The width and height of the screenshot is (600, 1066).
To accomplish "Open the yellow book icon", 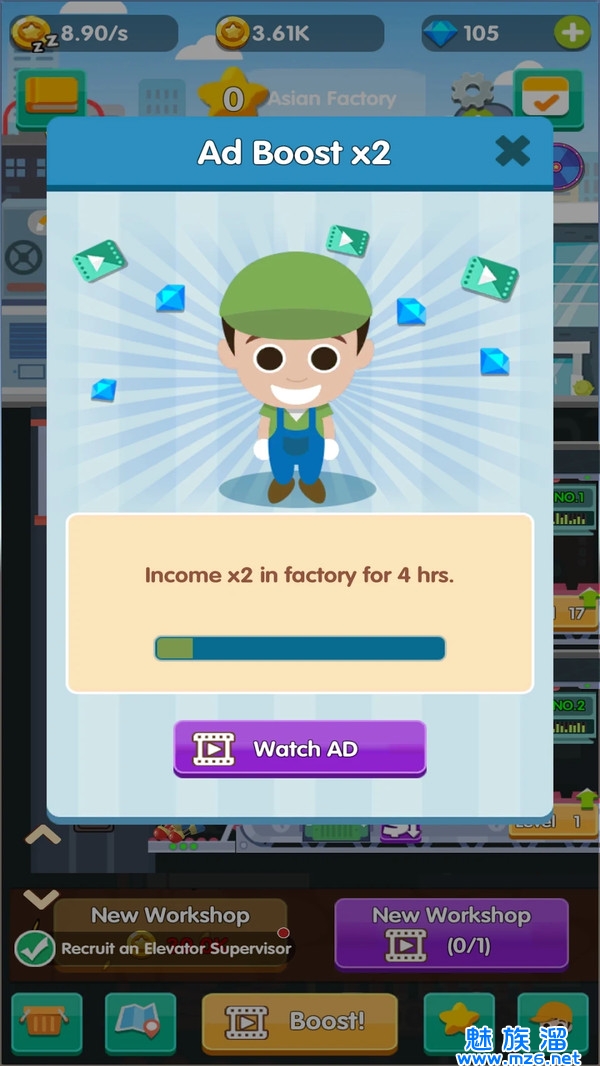I will tap(51, 96).
